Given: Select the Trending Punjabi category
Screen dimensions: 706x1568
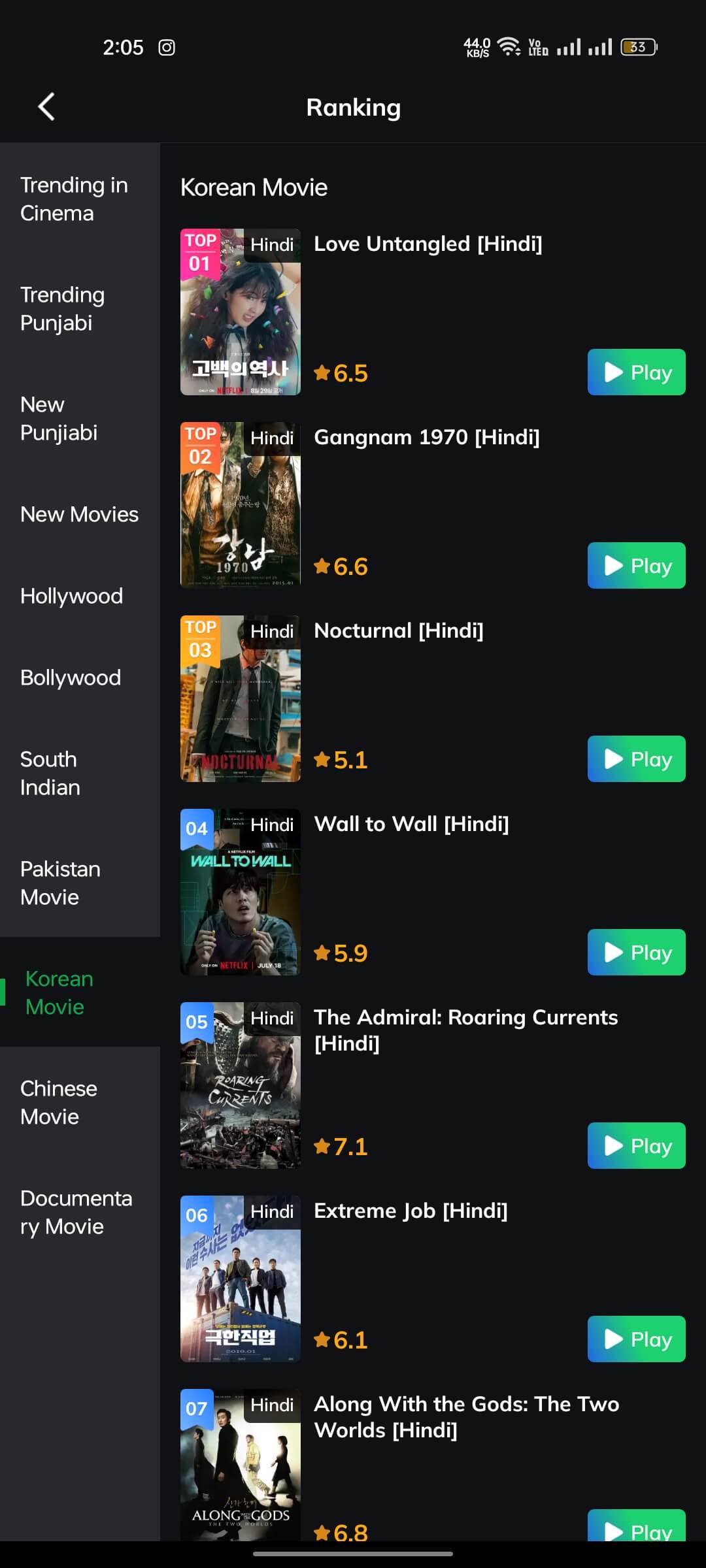Looking at the screenshot, I should 80,308.
